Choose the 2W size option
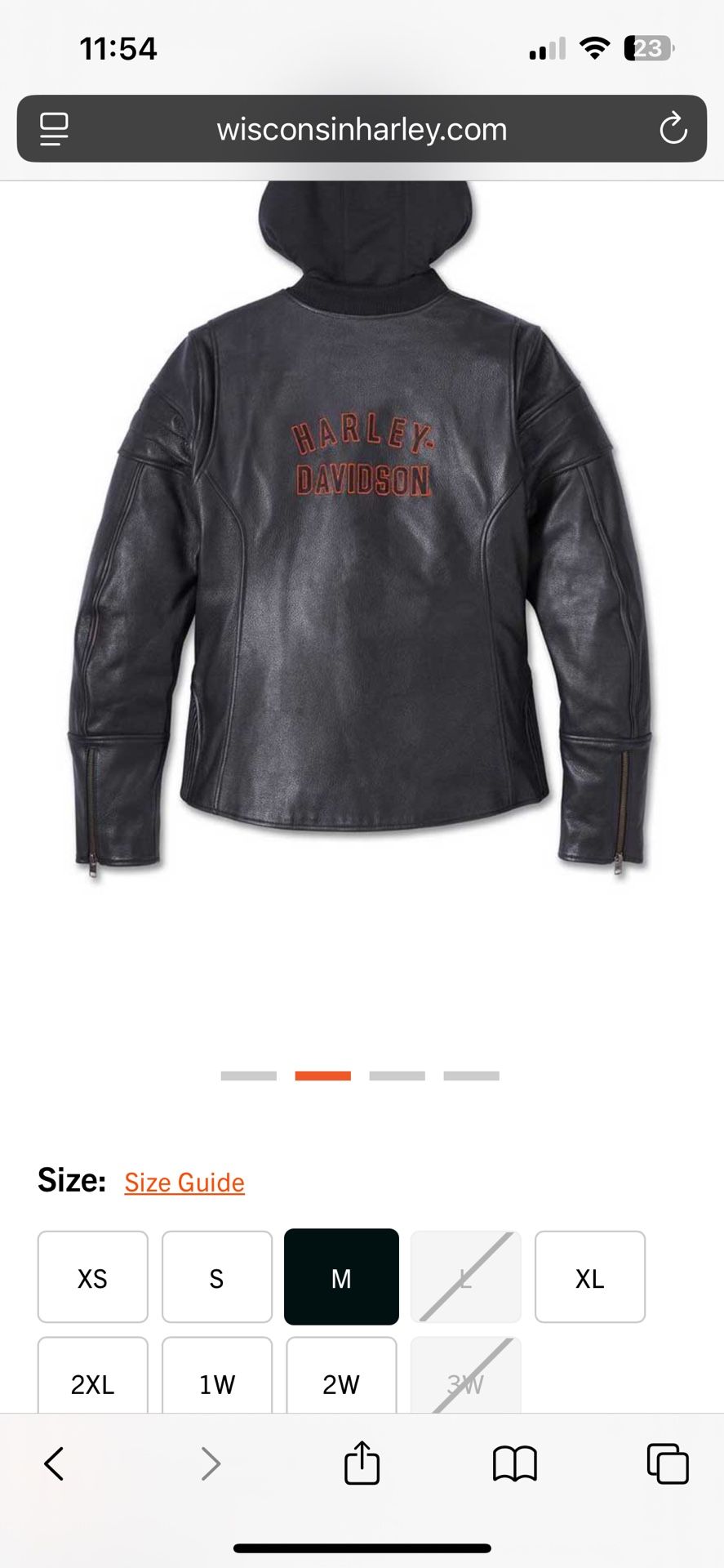The image size is (724, 1568). click(x=341, y=1383)
